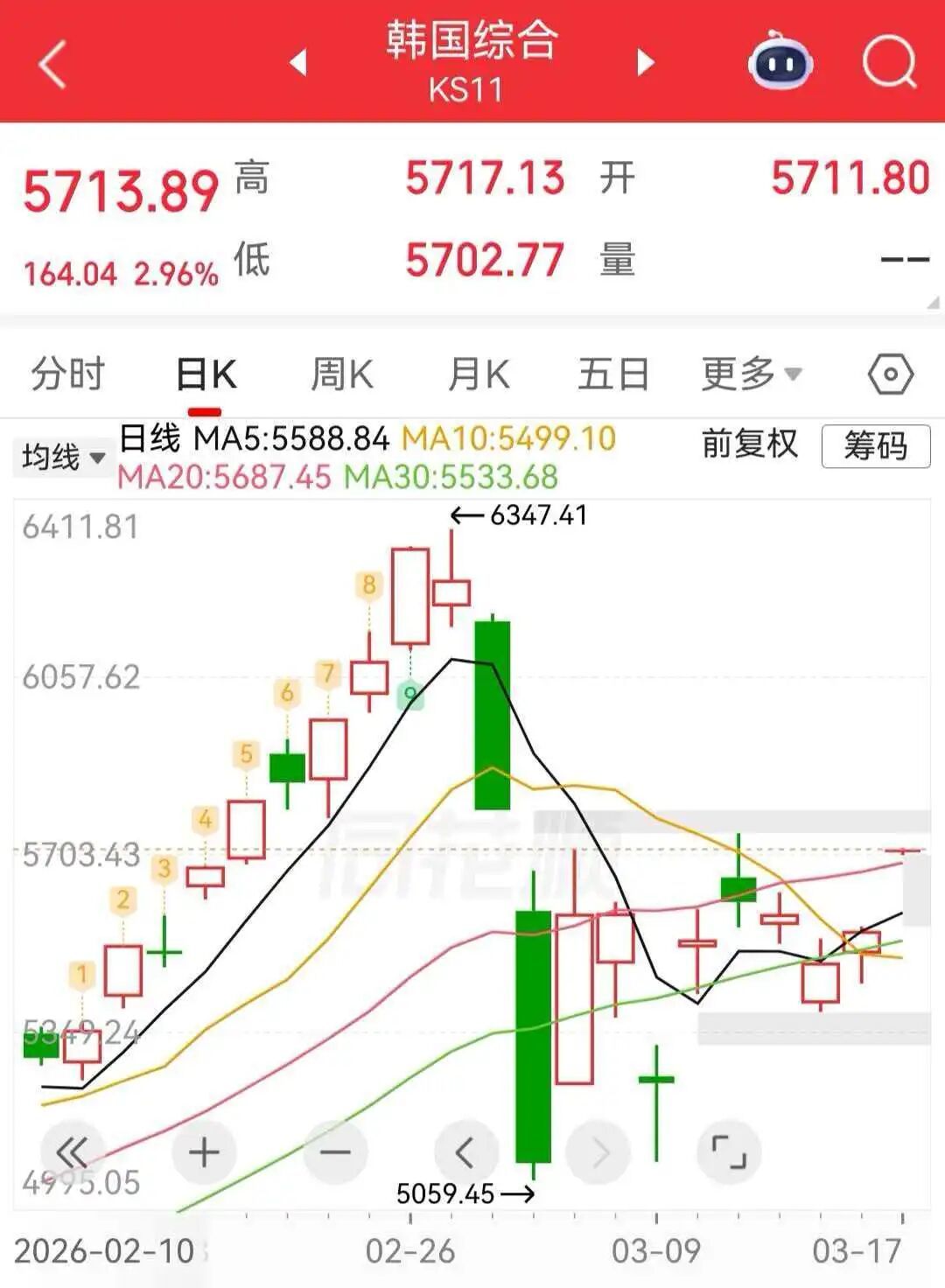Zoom out the K-line chart
Image resolution: width=945 pixels, height=1288 pixels.
tap(335, 1152)
